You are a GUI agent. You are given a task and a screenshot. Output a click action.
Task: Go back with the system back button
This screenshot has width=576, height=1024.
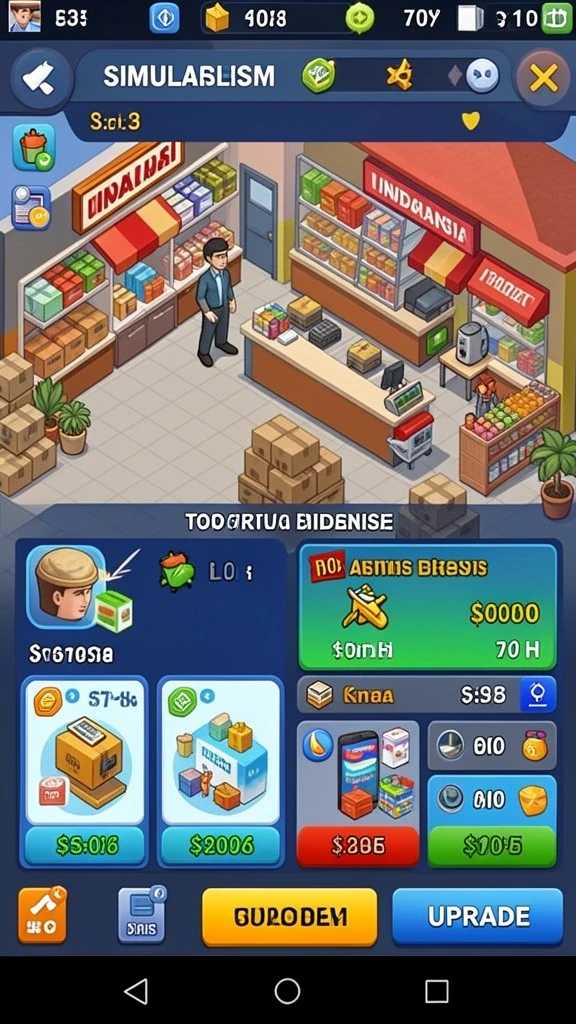136,991
